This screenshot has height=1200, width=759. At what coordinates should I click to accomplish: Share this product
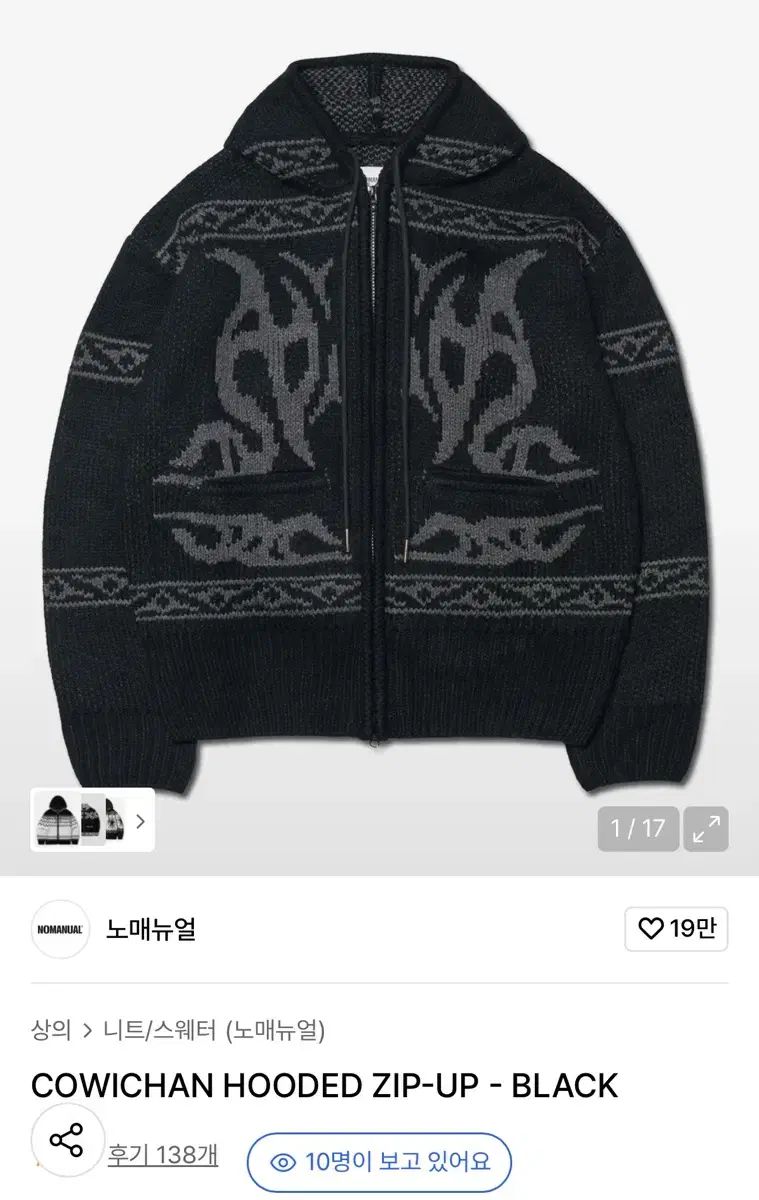pyautogui.click(x=67, y=1140)
